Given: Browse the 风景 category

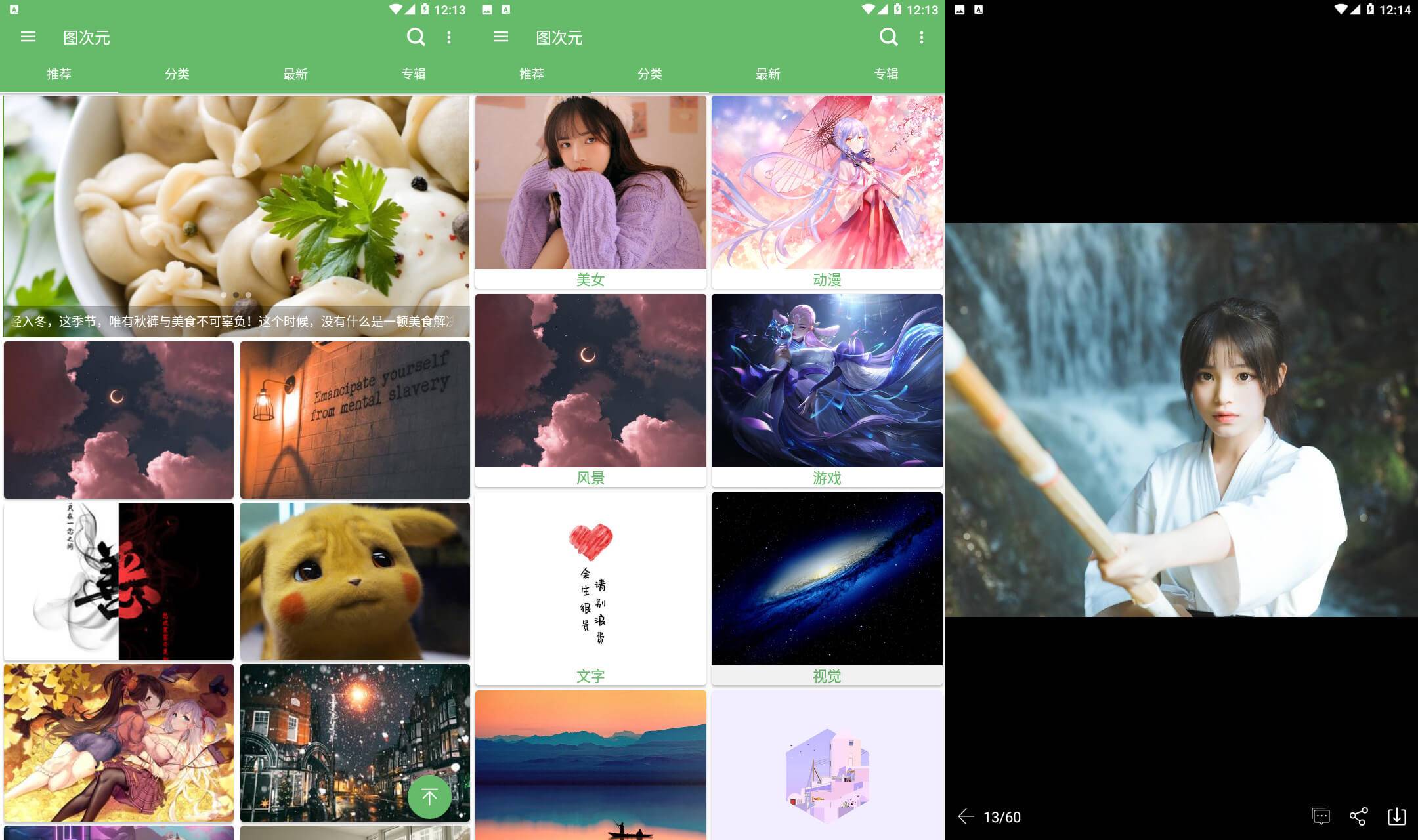Looking at the screenshot, I should (x=590, y=390).
